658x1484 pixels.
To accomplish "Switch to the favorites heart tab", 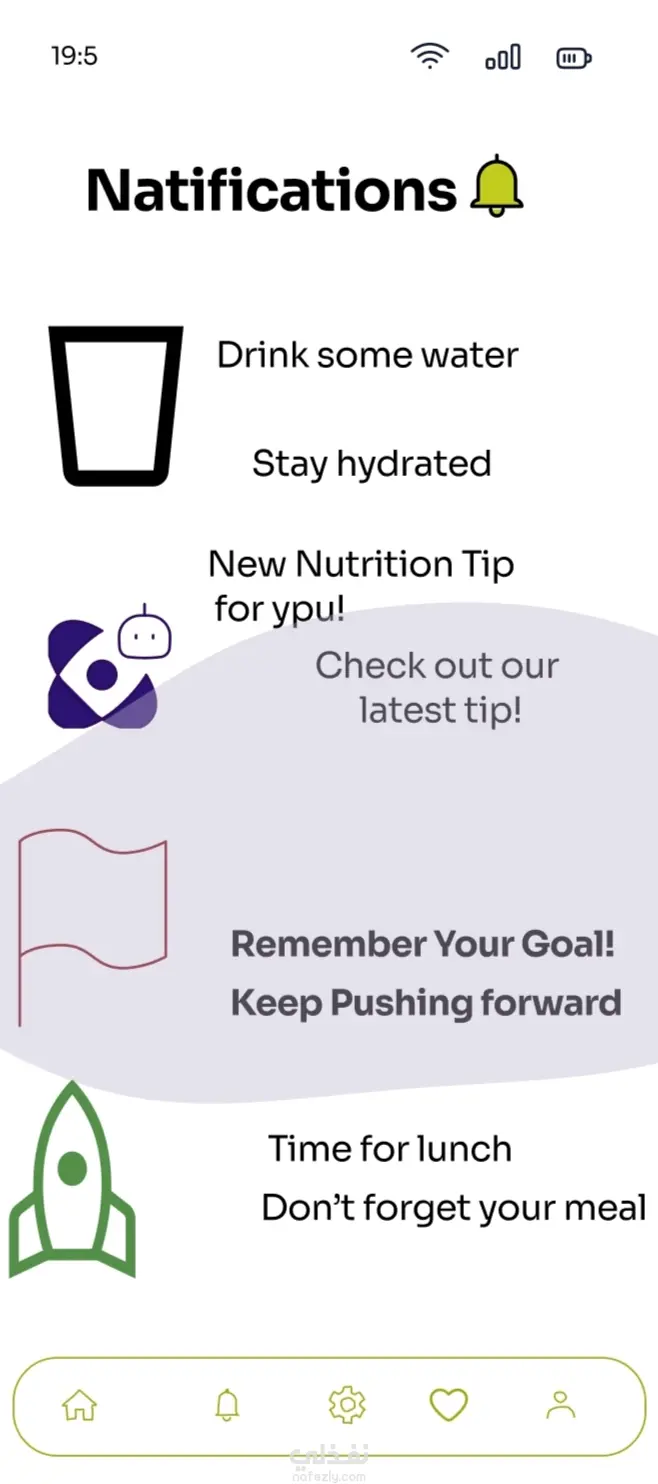I will click(x=448, y=1405).
